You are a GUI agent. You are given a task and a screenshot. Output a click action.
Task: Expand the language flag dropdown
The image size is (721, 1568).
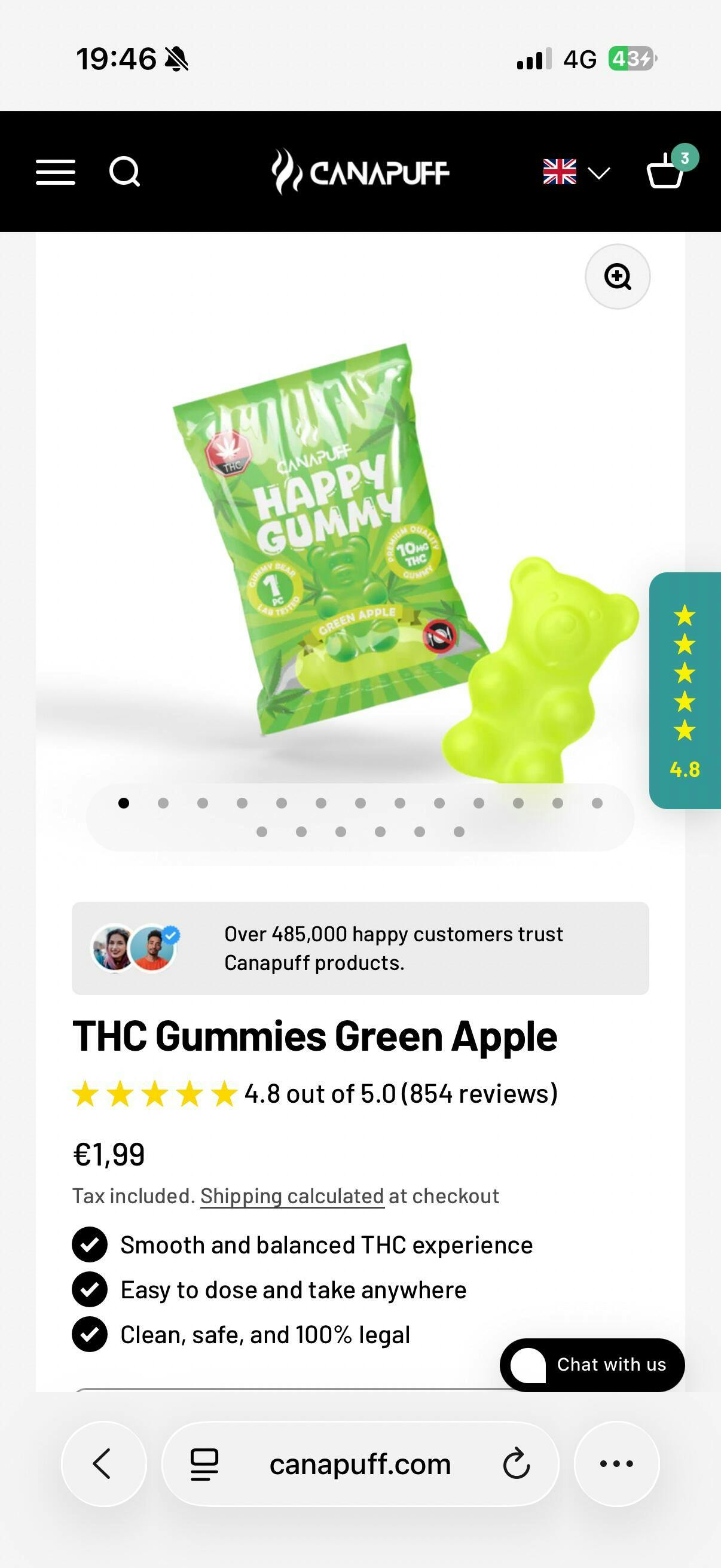pyautogui.click(x=576, y=173)
